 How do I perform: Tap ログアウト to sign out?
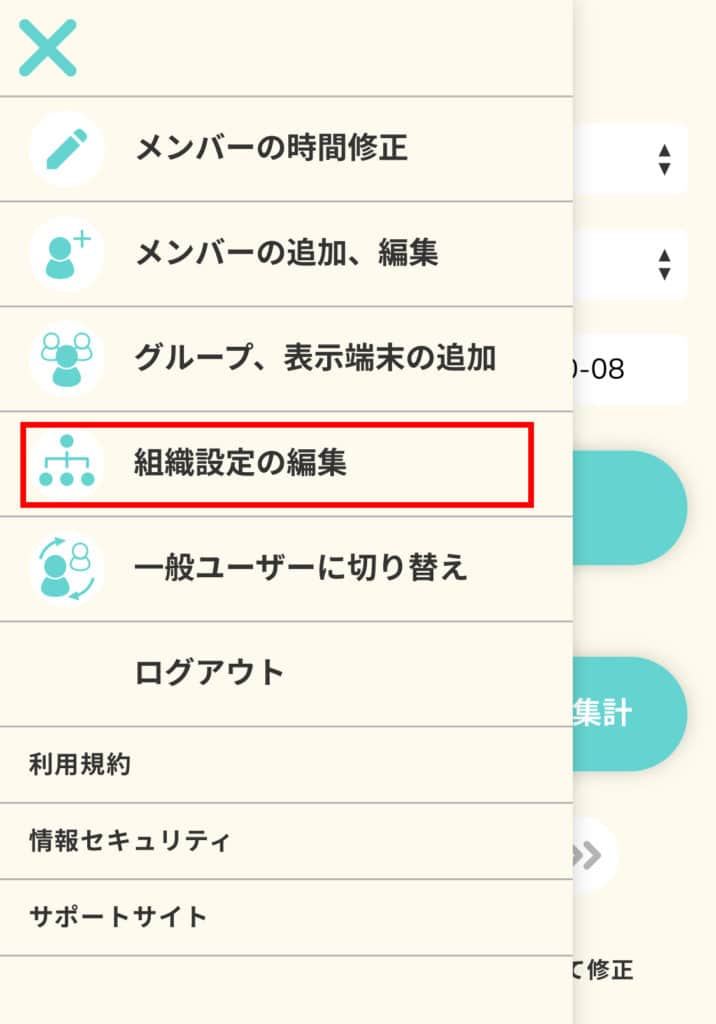tap(210, 672)
